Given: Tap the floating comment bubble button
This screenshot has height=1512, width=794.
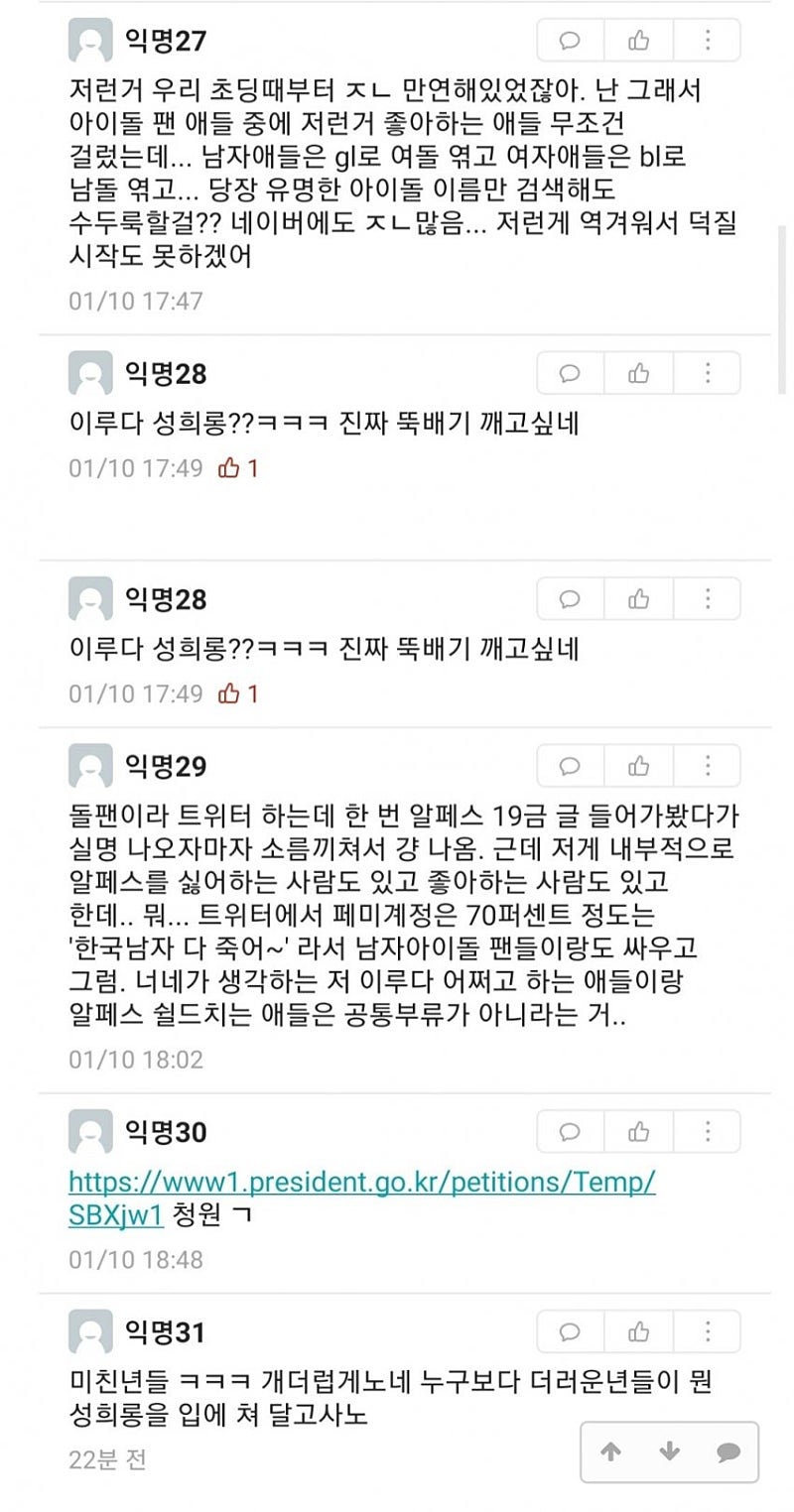Looking at the screenshot, I should pyautogui.click(x=728, y=1452).
